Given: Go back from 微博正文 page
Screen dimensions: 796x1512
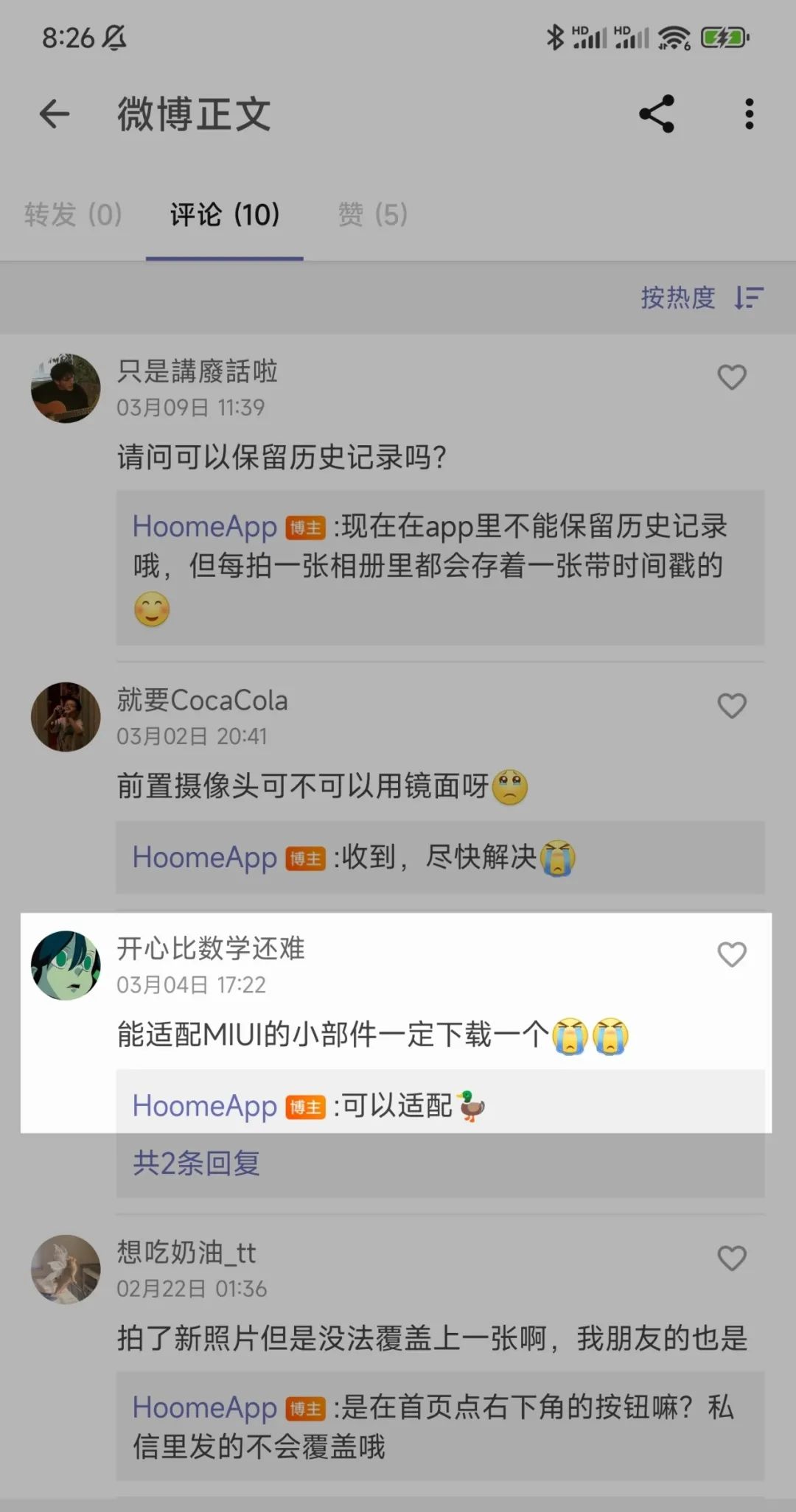Looking at the screenshot, I should click(54, 114).
